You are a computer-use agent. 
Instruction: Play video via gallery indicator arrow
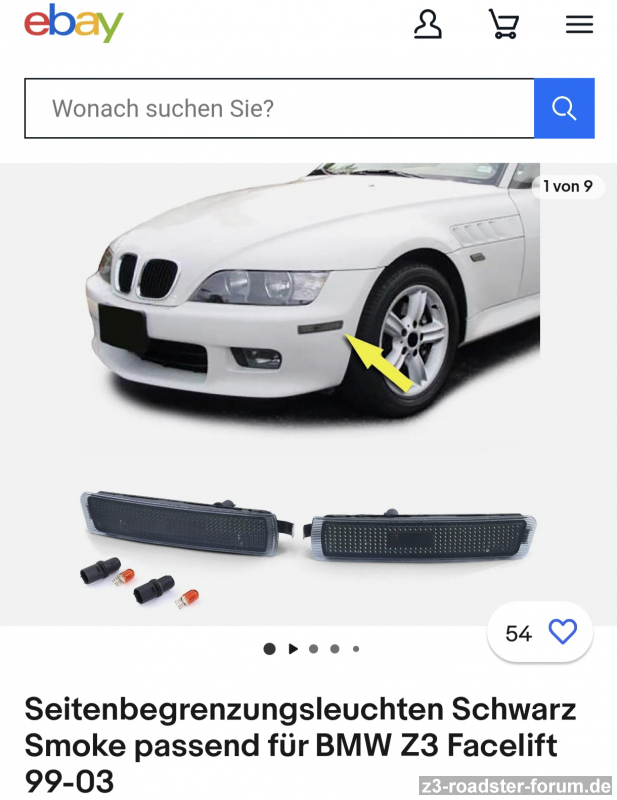tap(293, 649)
